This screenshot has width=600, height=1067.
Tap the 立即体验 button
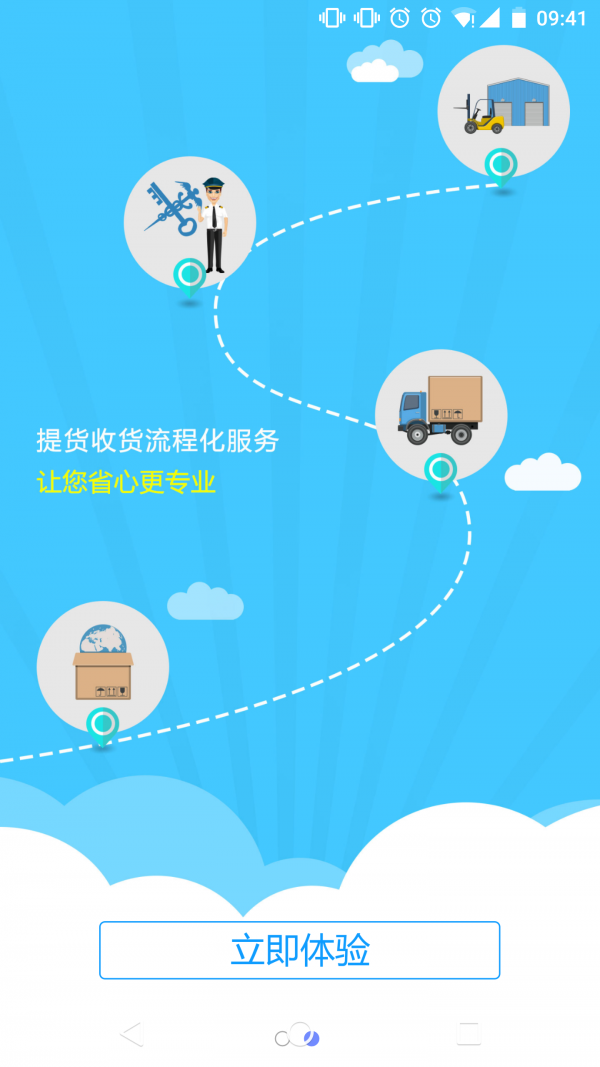click(x=299, y=950)
